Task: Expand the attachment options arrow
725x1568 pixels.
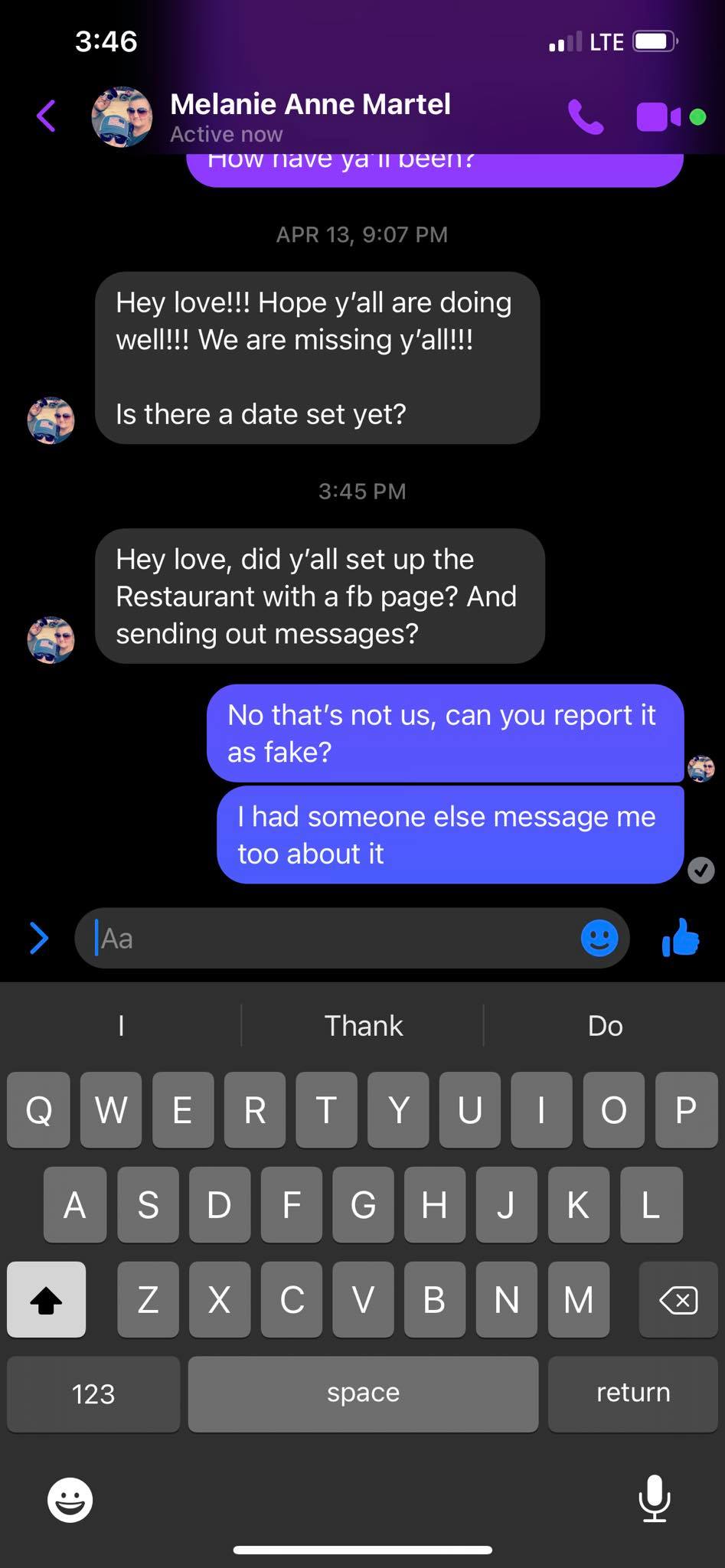Action: click(39, 938)
